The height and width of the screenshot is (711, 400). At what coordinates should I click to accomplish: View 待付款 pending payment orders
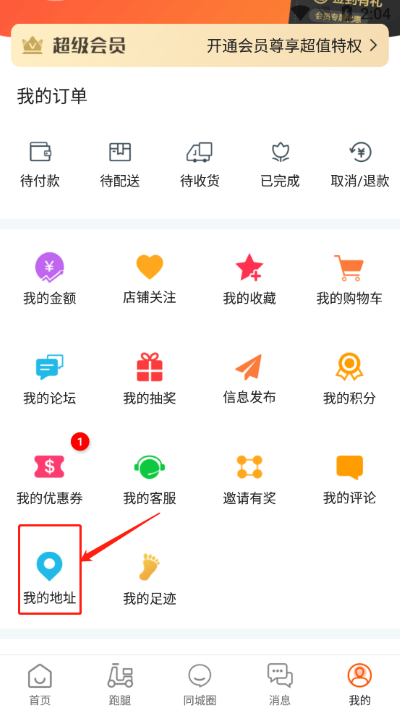40,165
